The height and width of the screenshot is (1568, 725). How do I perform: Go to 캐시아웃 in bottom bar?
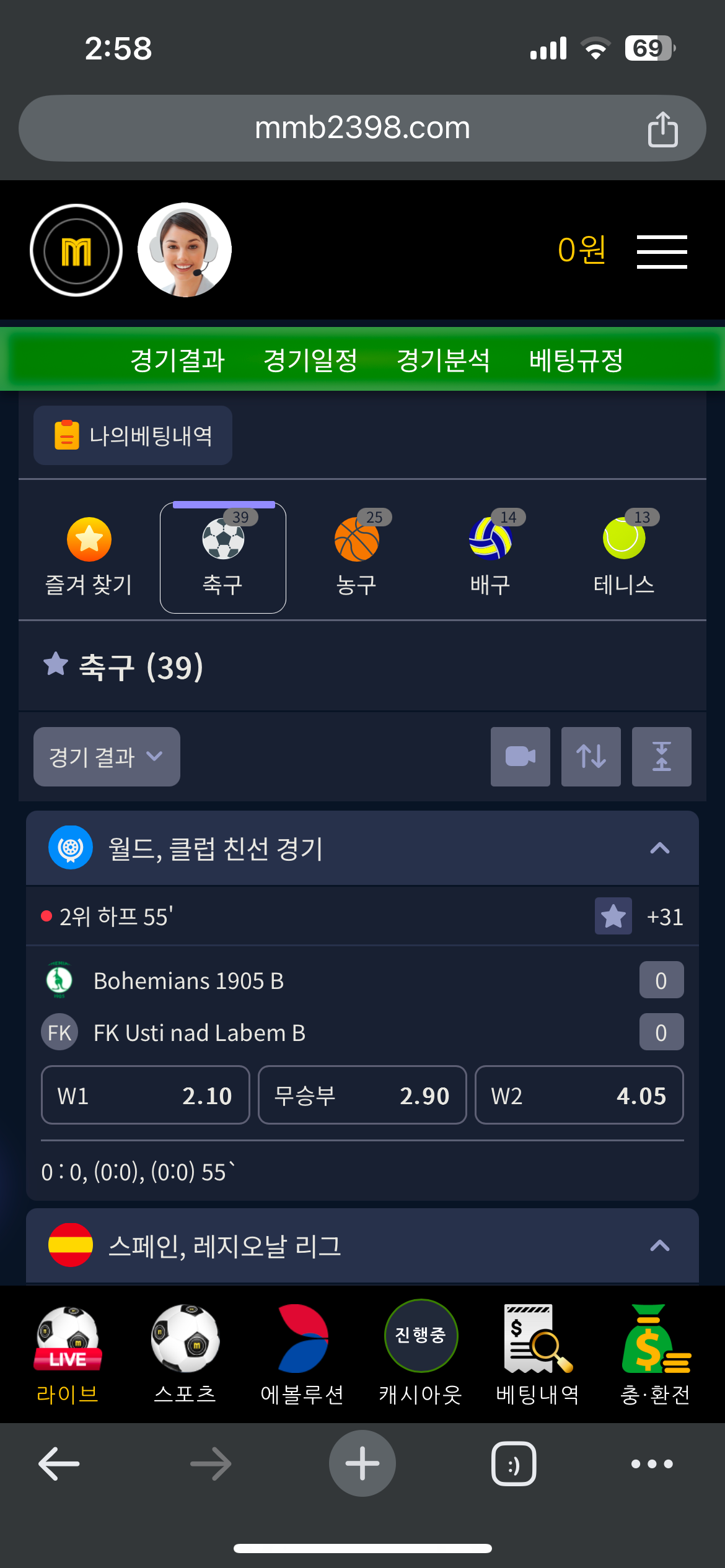tap(421, 1354)
